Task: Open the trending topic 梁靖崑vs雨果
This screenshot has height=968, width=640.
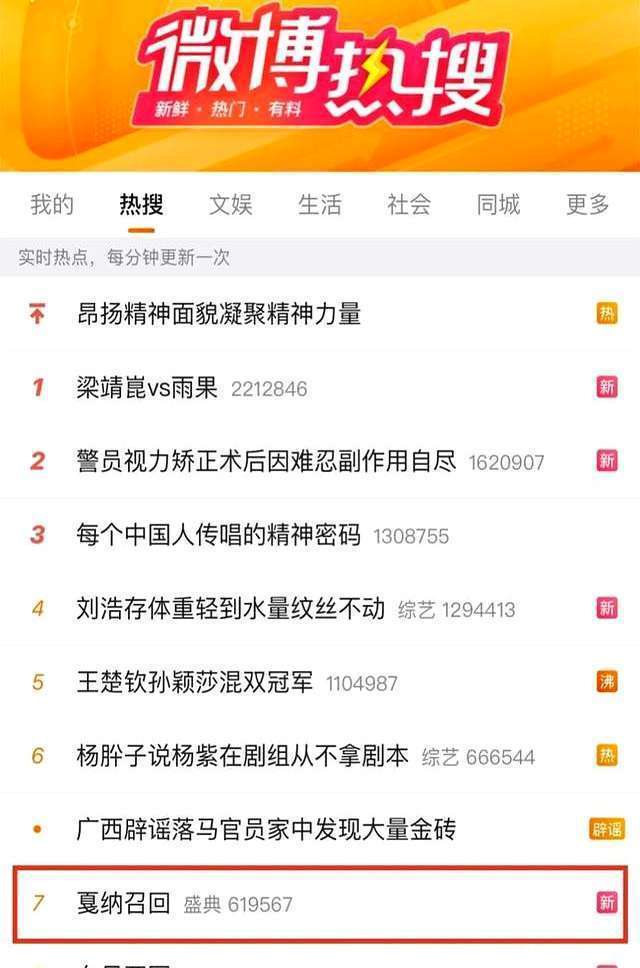Action: click(147, 388)
